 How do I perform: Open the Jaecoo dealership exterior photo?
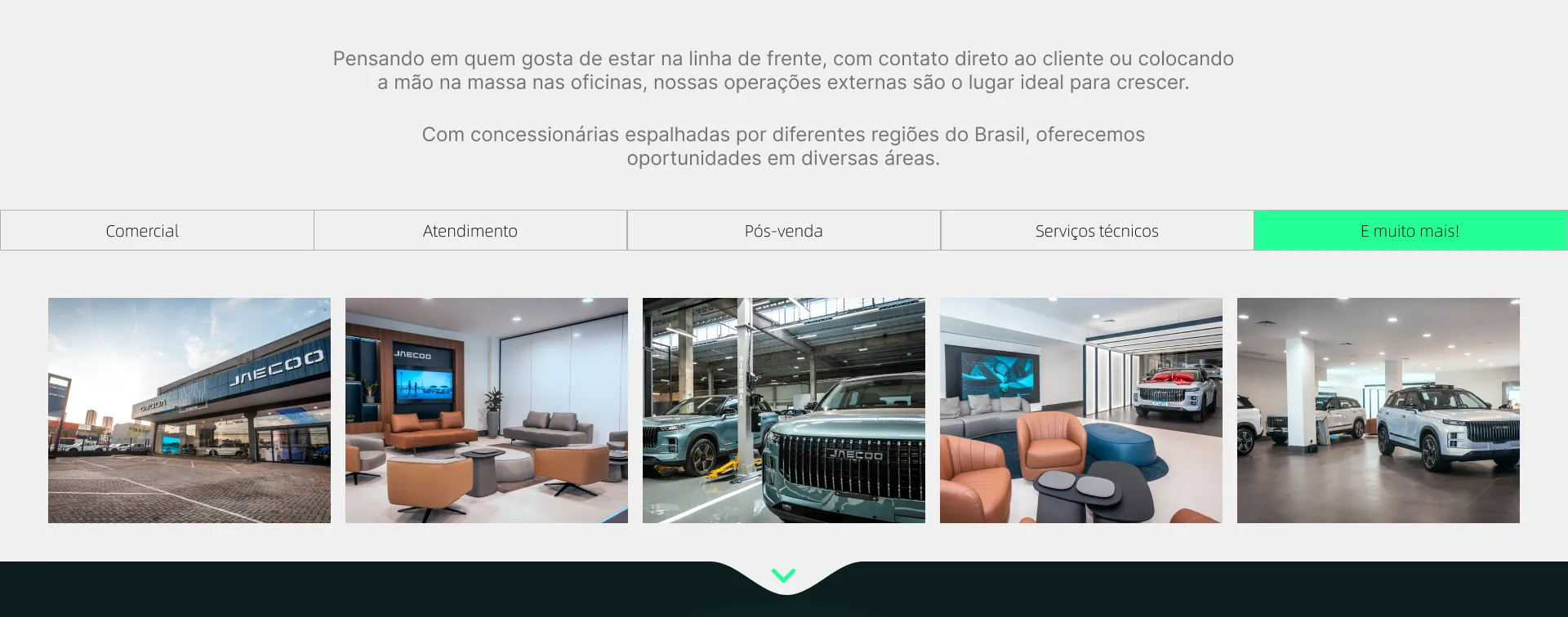(189, 411)
